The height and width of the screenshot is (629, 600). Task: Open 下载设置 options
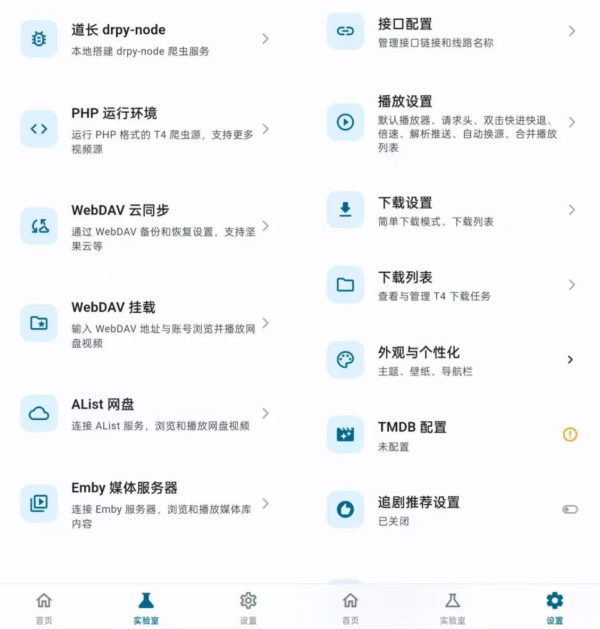(x=450, y=210)
